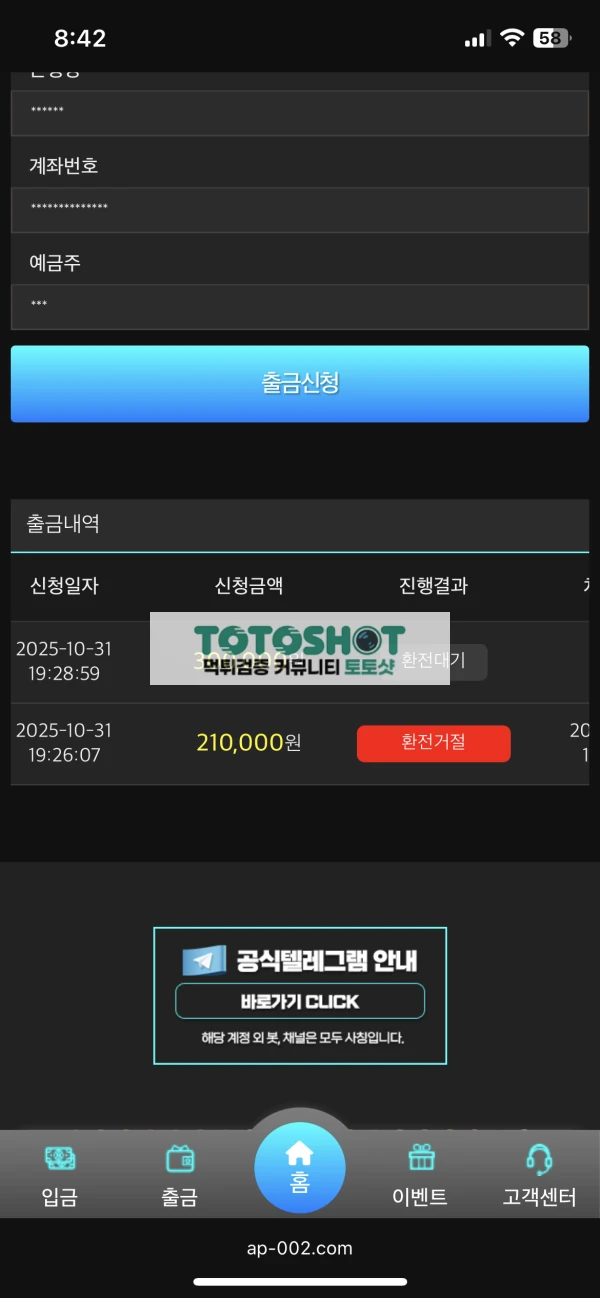600x1298 pixels.
Task: Open 고객센터 support tab
Action: coord(539,1177)
